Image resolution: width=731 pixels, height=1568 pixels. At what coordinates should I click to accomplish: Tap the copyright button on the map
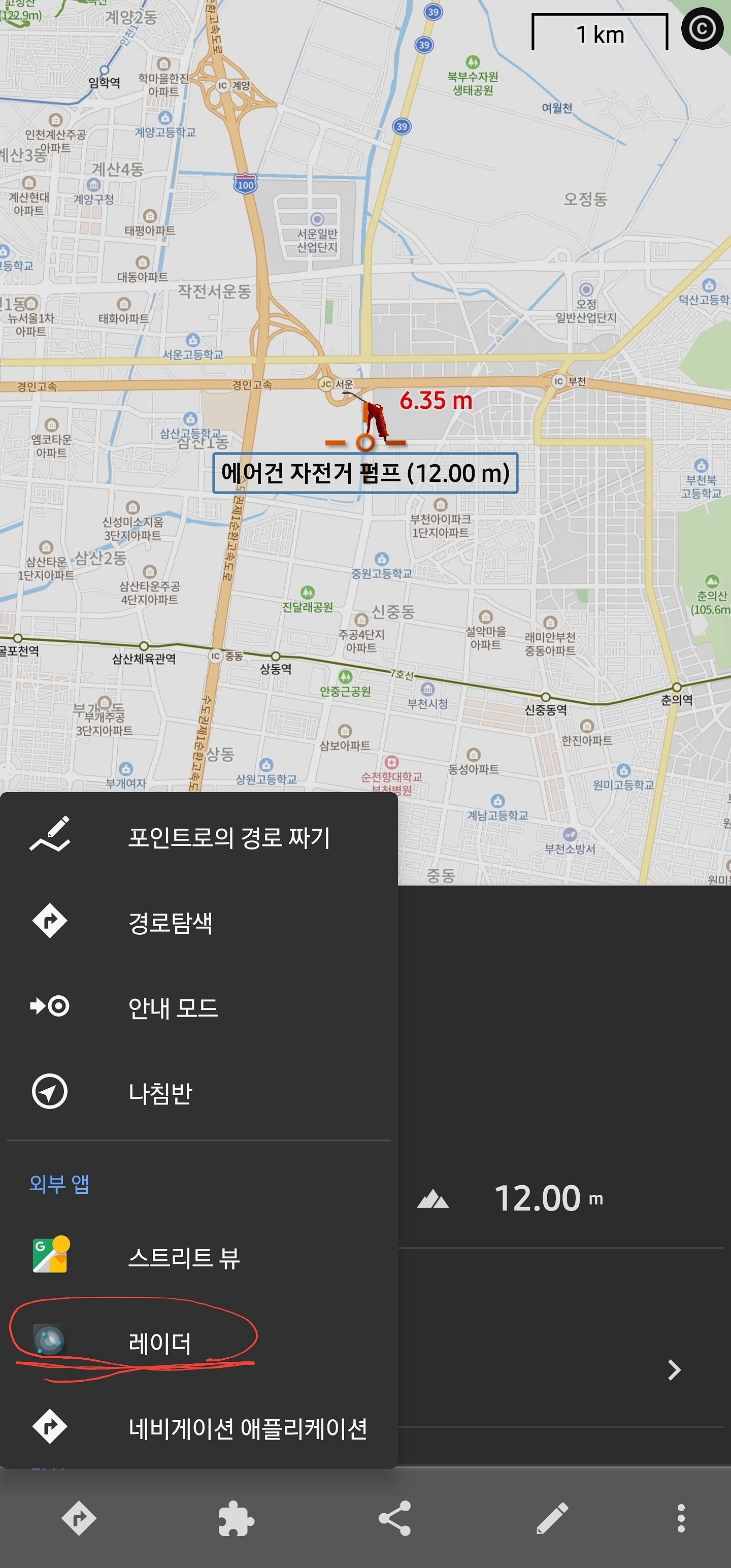coord(702,28)
